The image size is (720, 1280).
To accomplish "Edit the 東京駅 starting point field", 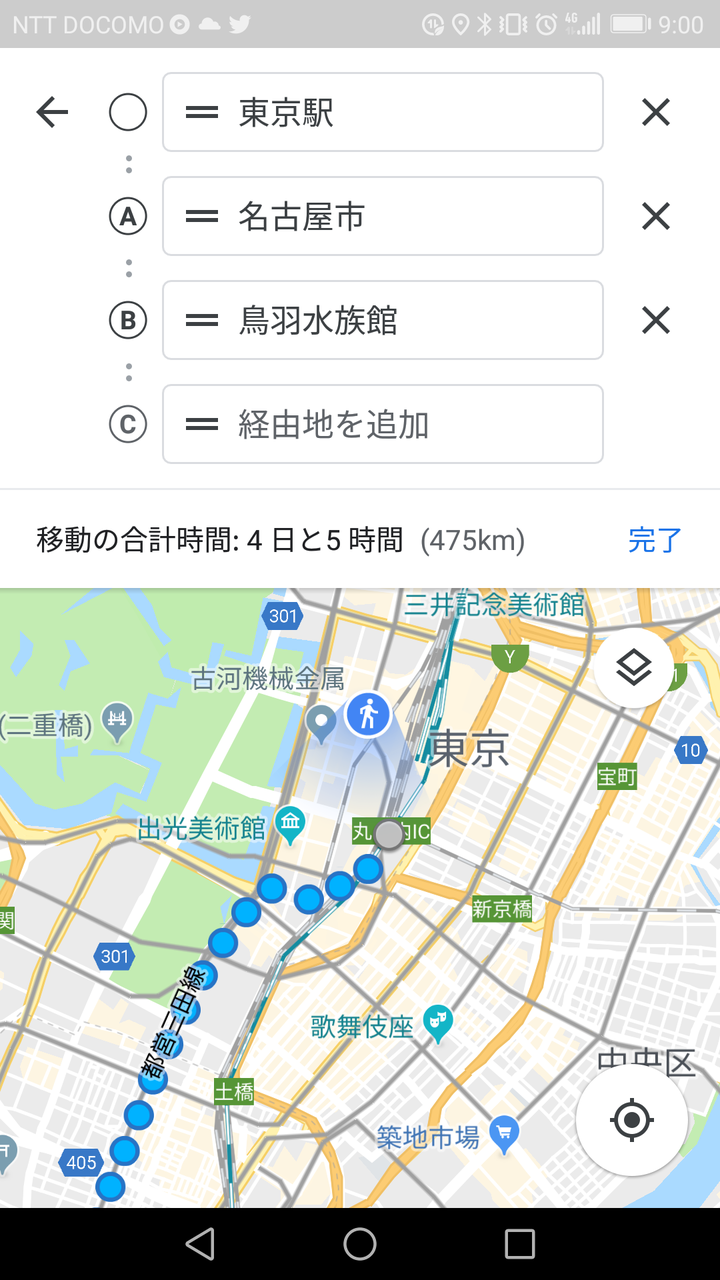I will 383,112.
